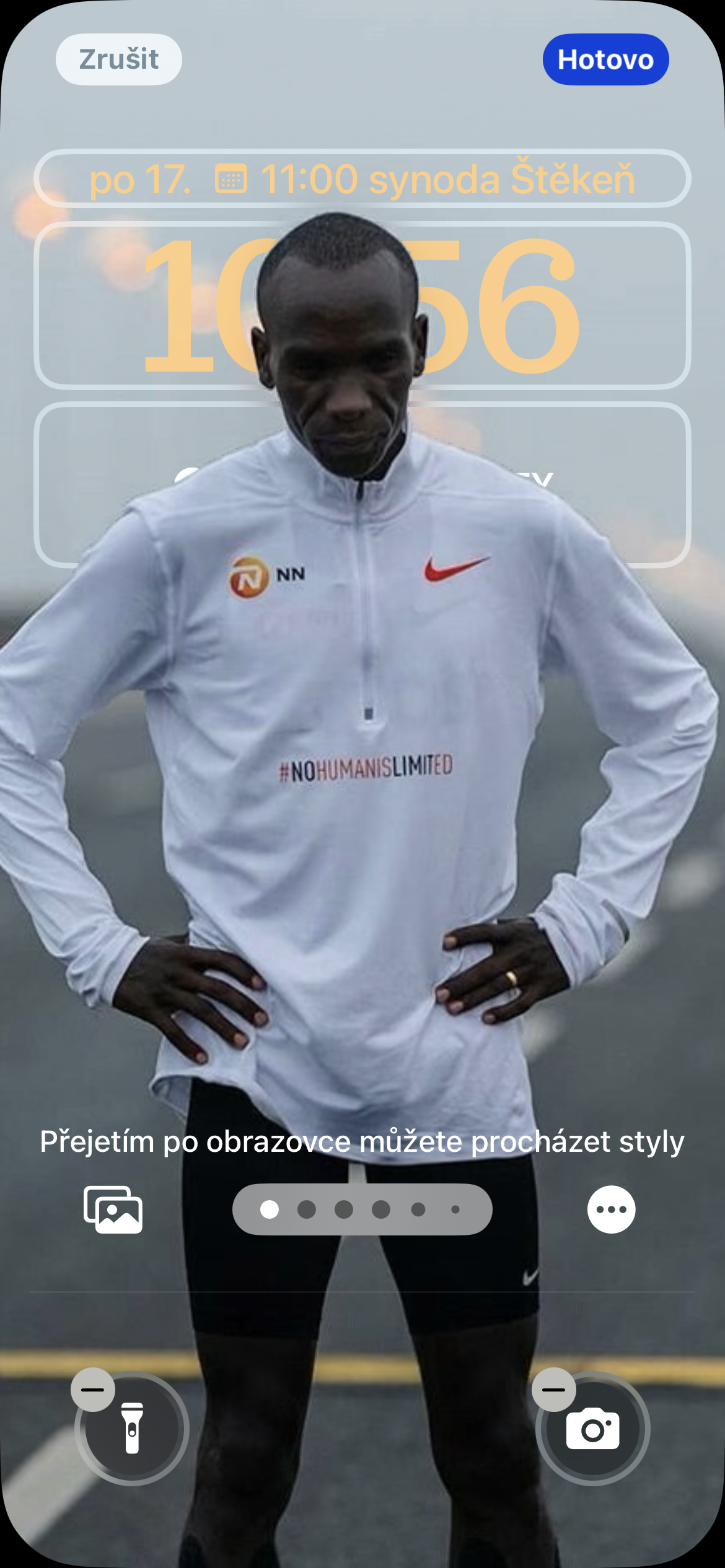The image size is (725, 1568).
Task: Open the three-dot more options menu
Action: point(611,1209)
